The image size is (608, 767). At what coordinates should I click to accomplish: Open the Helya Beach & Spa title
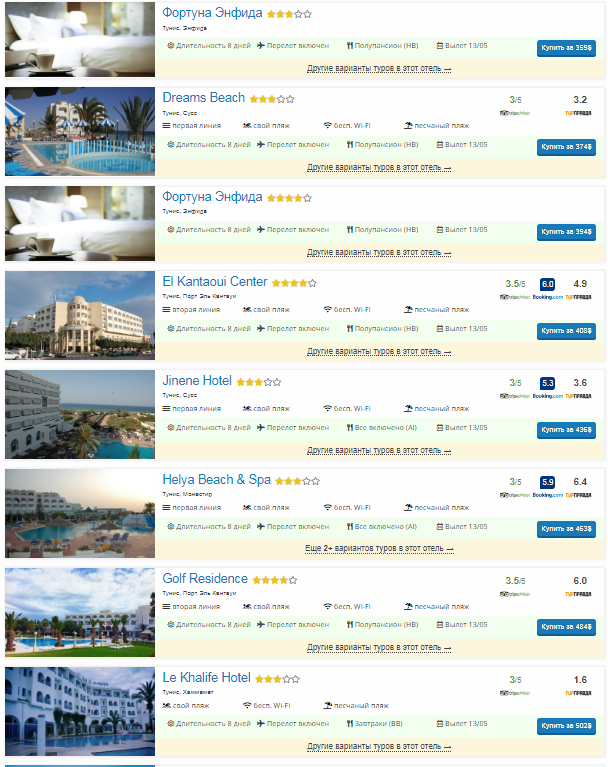[217, 480]
